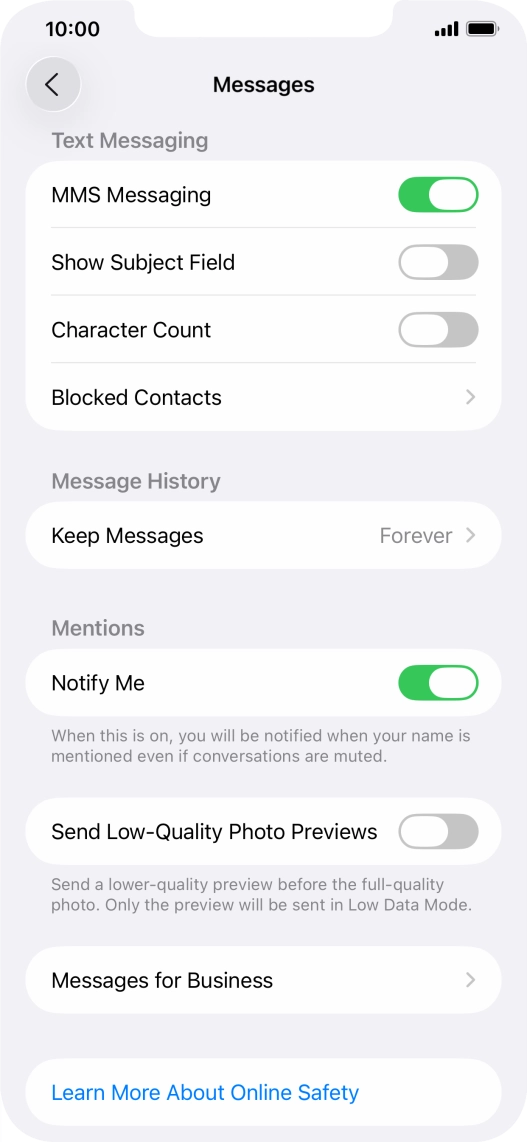527x1142 pixels.
Task: Open Keep Messages setting
Action: tap(264, 536)
